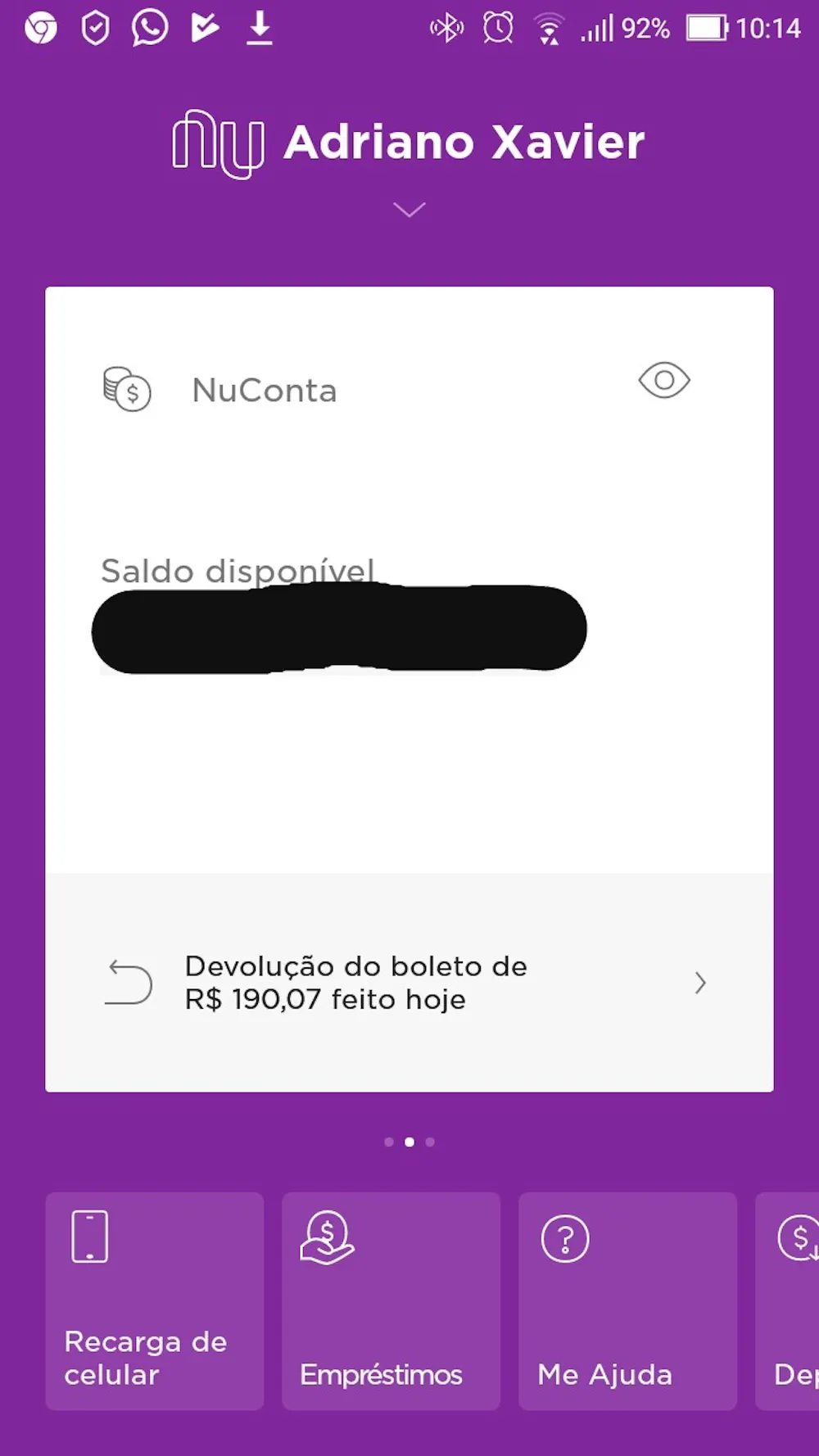819x1456 pixels.
Task: Open Recarga de celular
Action: (x=155, y=1300)
